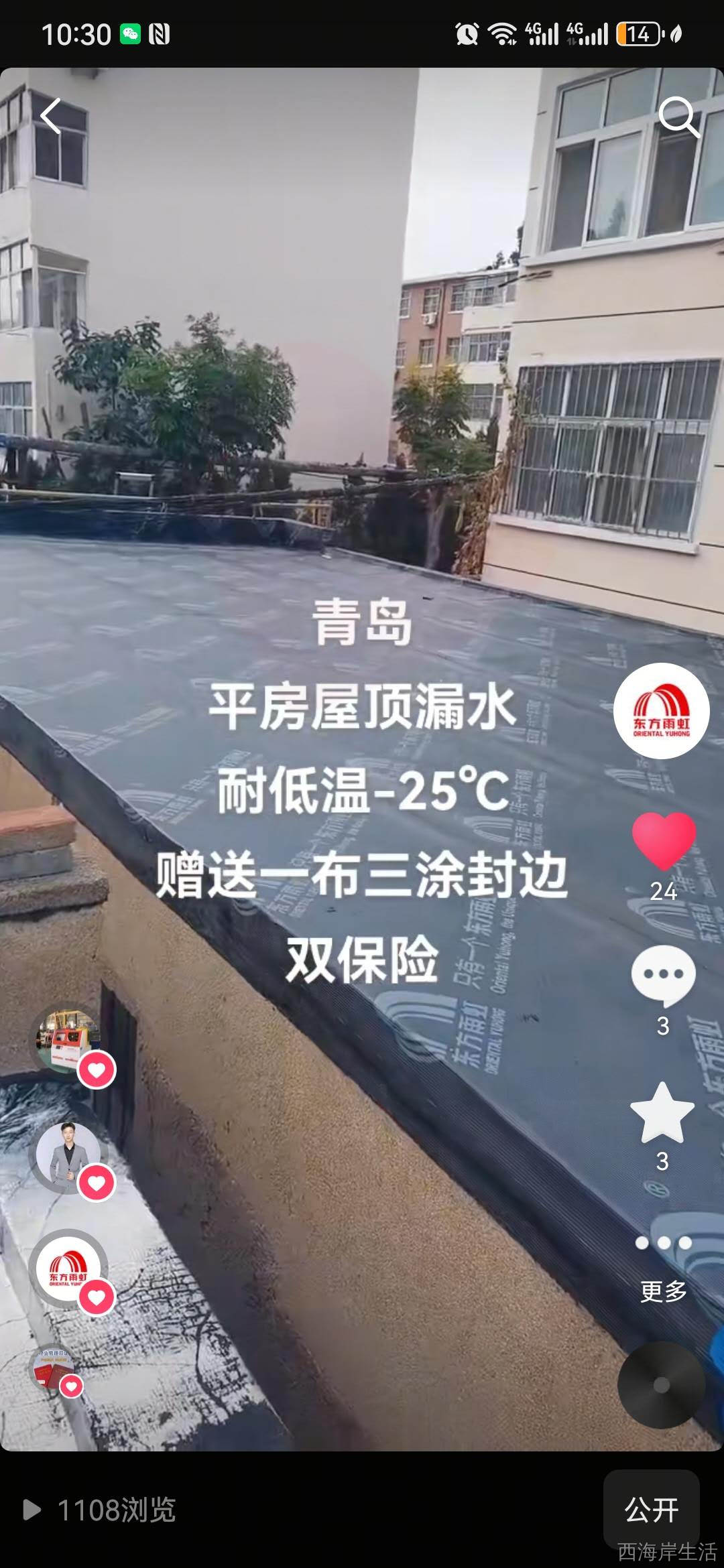The width and height of the screenshot is (724, 1568).
Task: Open the 更多 options menu
Action: click(663, 1266)
